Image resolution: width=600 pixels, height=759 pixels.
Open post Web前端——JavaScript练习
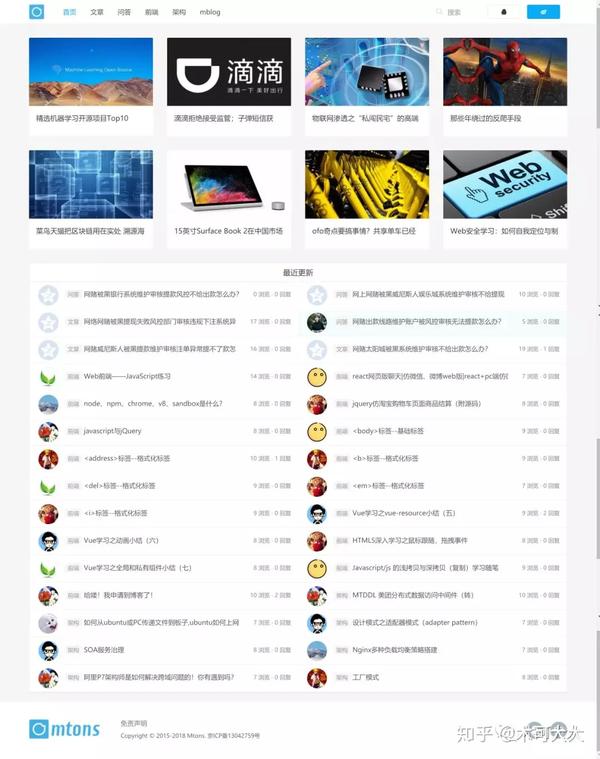tap(126, 376)
